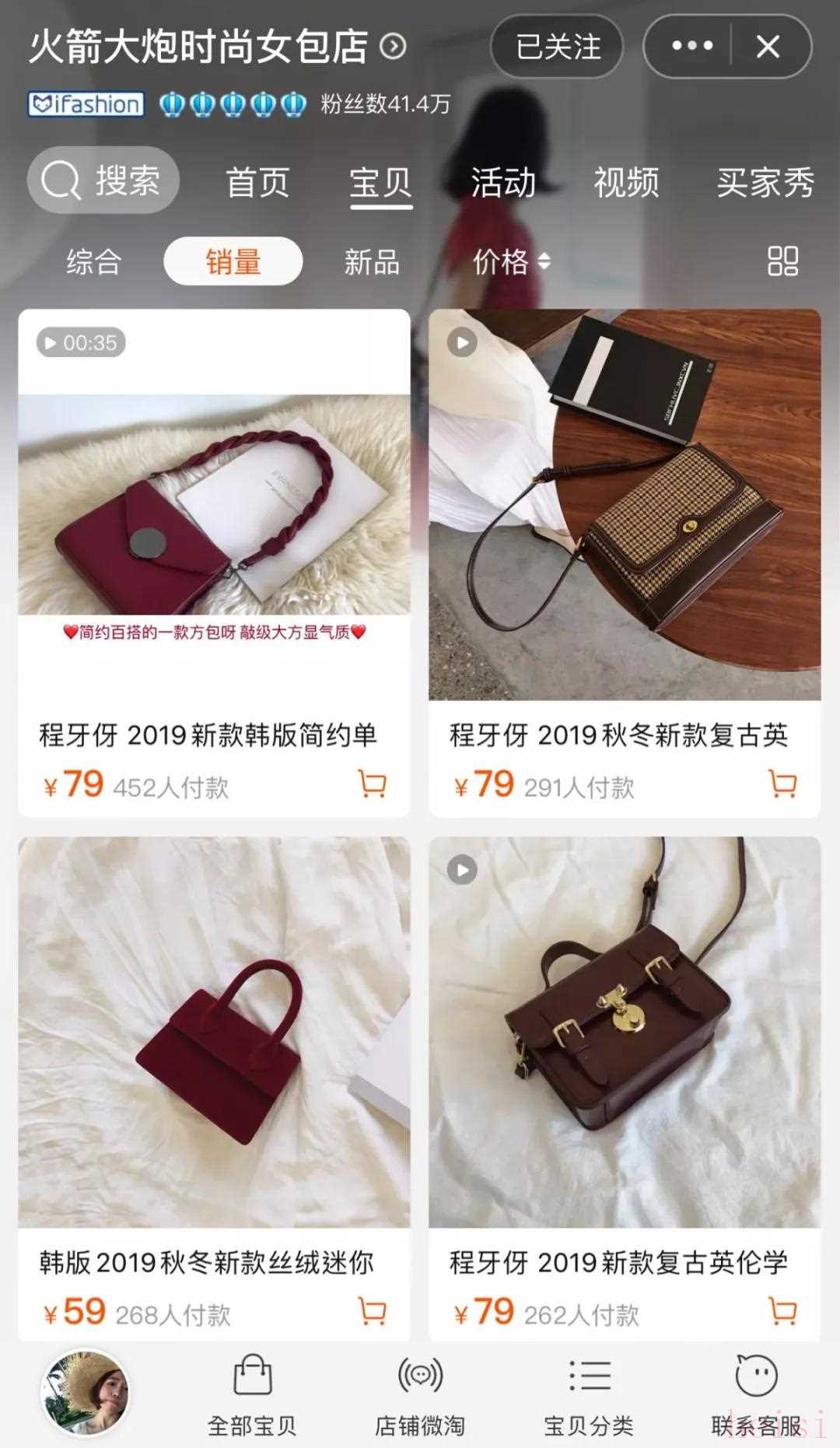Sort items by 综合
The height and width of the screenshot is (1448, 840).
(93, 261)
